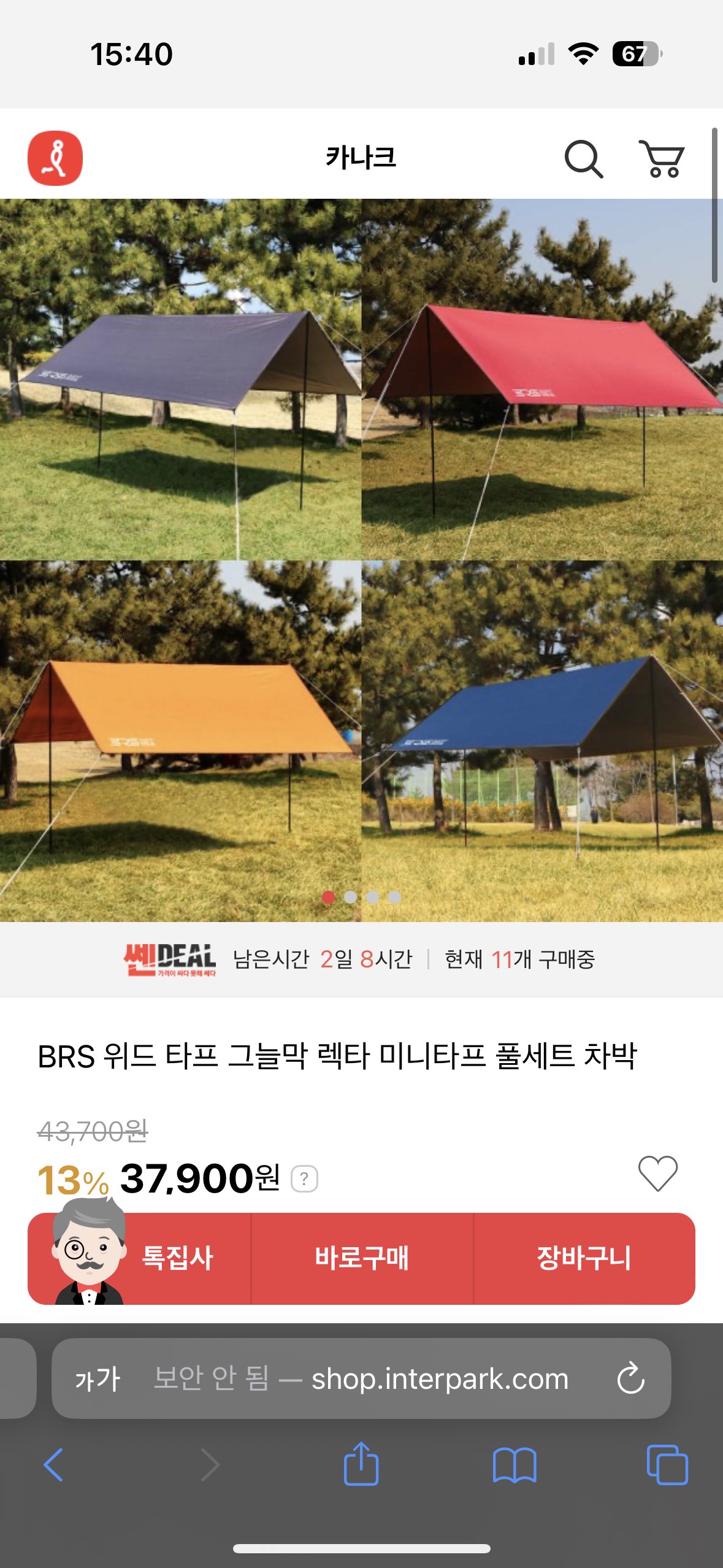Screen dimensions: 723x1568
Task: Add this tarp to wishlist heart
Action: (657, 1173)
